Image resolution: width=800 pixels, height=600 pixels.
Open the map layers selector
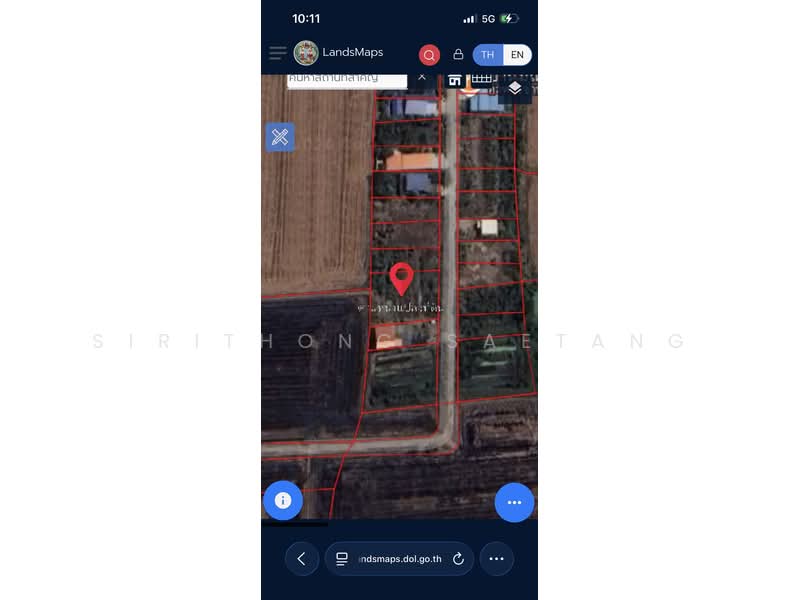pos(515,89)
